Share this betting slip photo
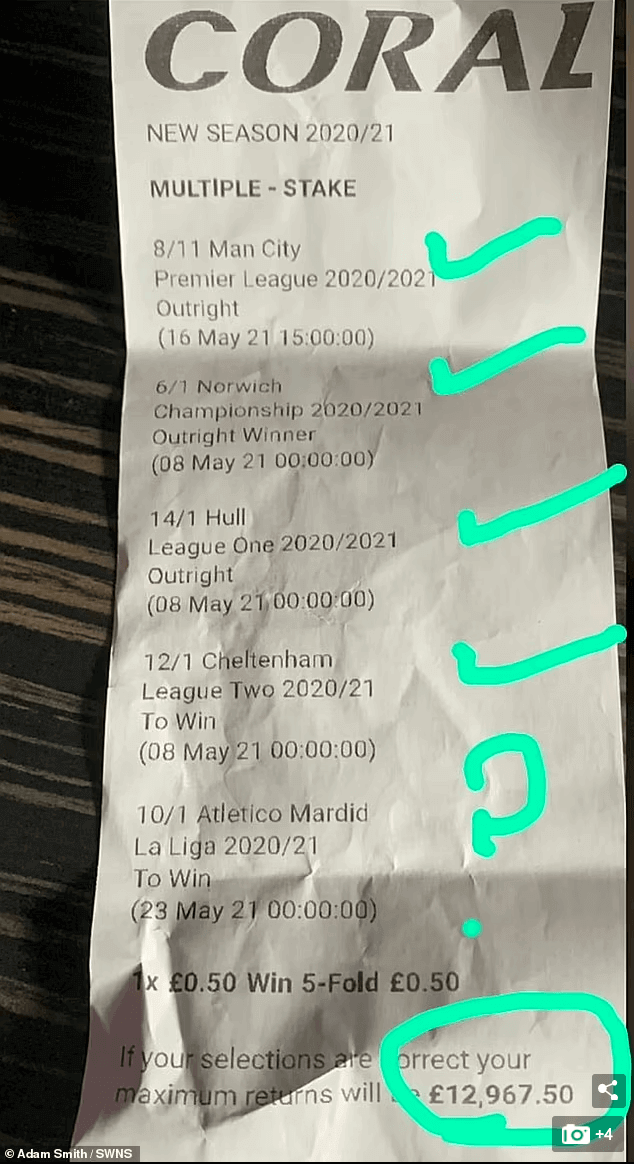 [x=608, y=1090]
